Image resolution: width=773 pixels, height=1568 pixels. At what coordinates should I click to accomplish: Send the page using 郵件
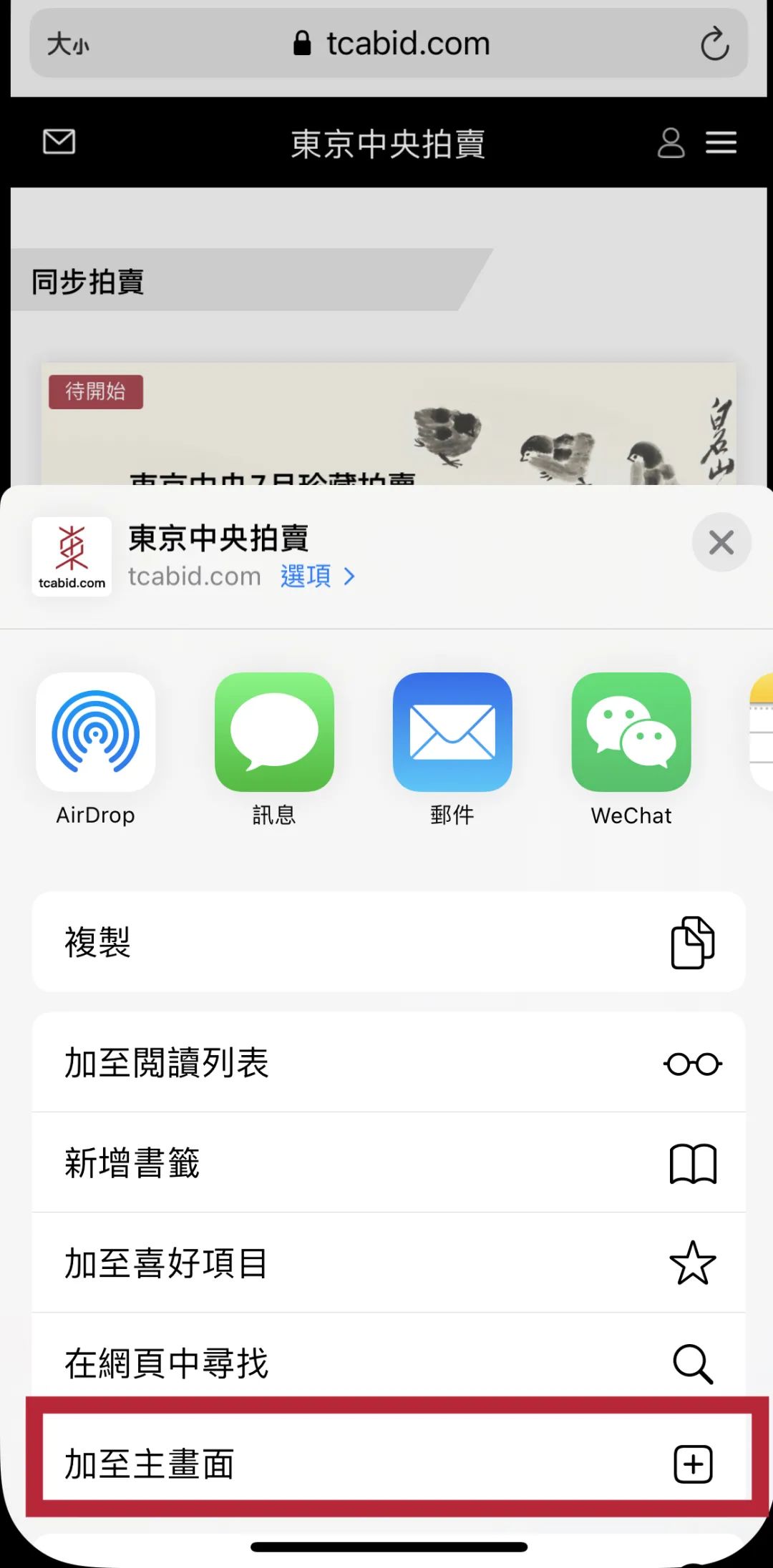tap(452, 732)
